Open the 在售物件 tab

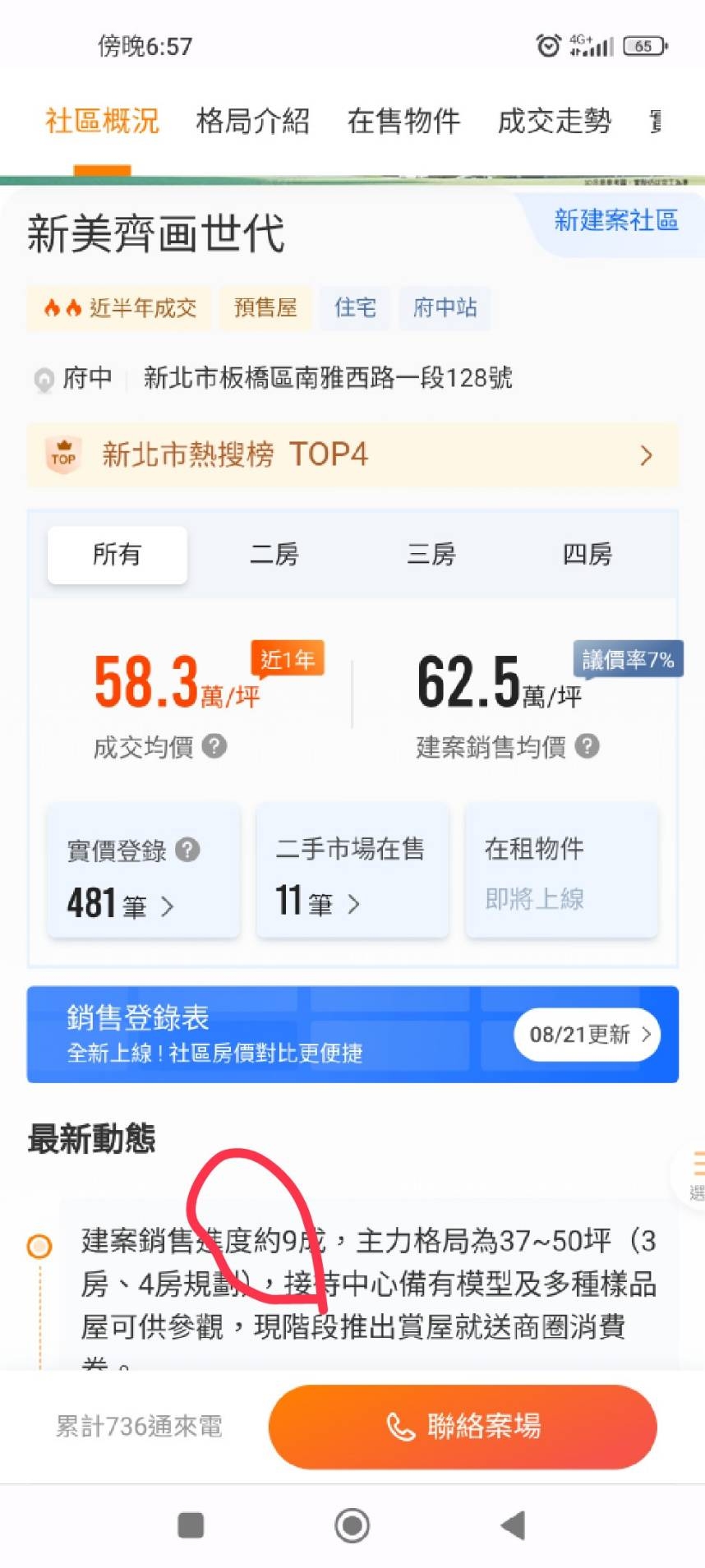click(x=403, y=121)
